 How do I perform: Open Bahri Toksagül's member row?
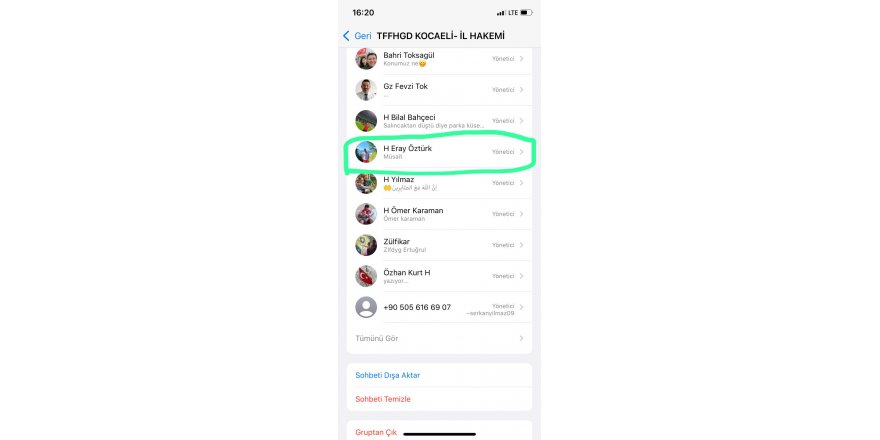438,60
